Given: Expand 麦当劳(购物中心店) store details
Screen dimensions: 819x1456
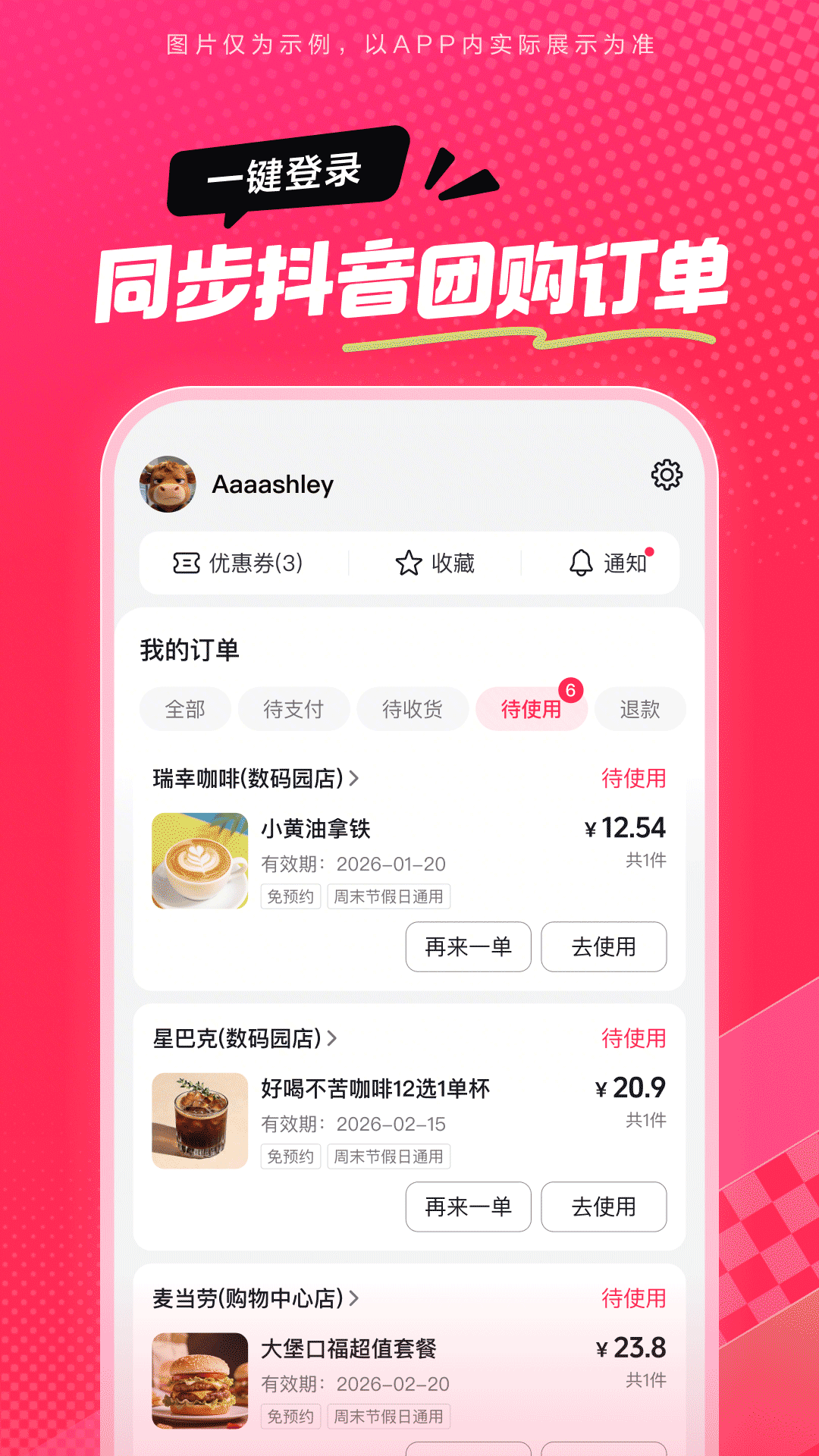Looking at the screenshot, I should click(254, 1298).
